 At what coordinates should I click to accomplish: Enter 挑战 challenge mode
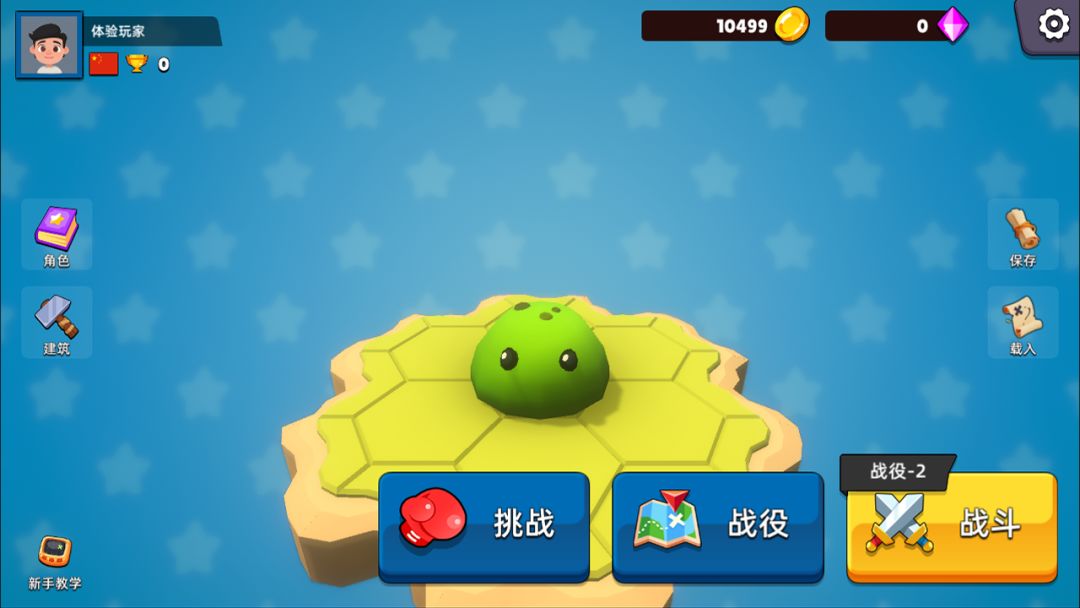(484, 526)
